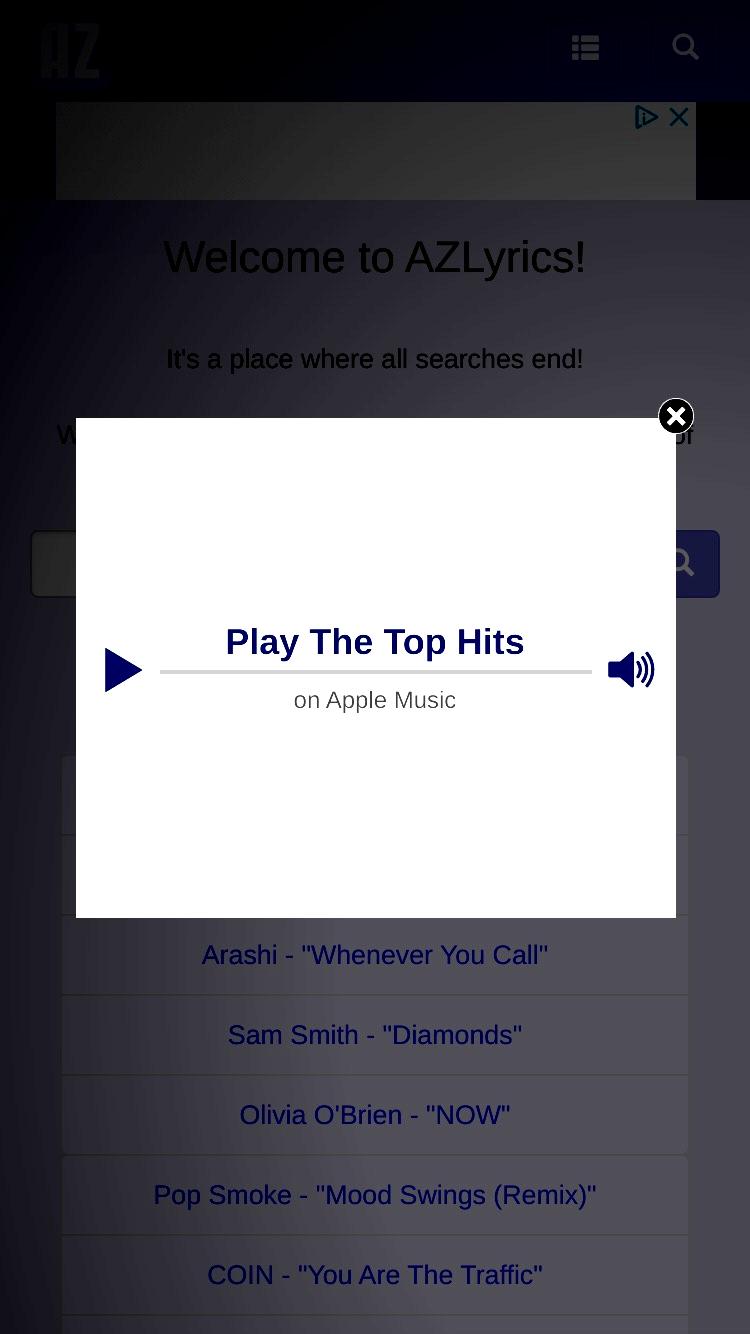Open the header search icon

[x=685, y=47]
